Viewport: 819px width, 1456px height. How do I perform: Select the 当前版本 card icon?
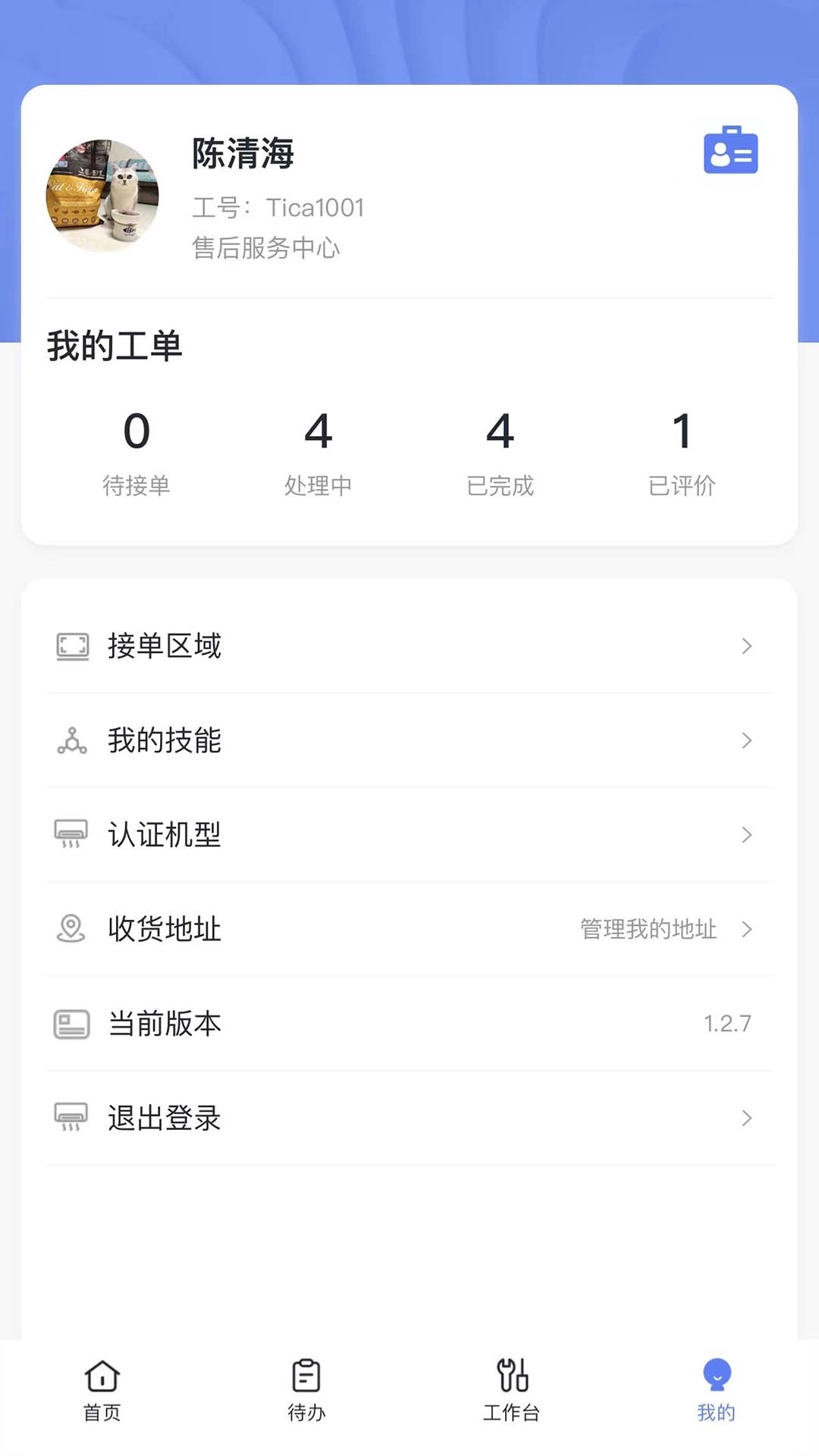[72, 1022]
